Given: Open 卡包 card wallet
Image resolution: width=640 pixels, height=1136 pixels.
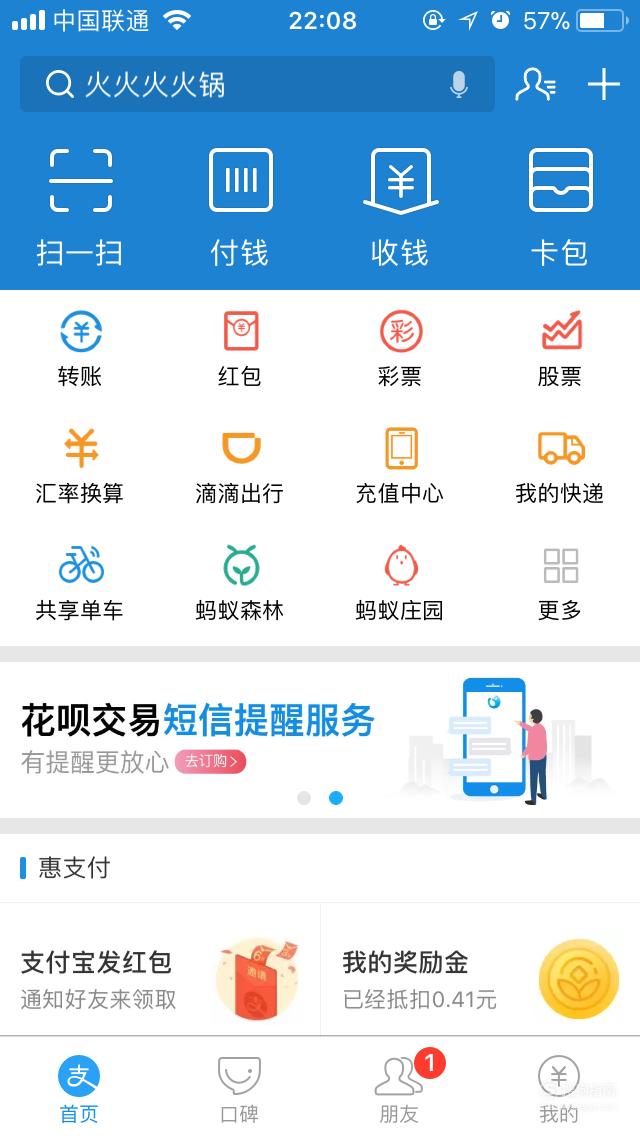Looking at the screenshot, I should 560,207.
